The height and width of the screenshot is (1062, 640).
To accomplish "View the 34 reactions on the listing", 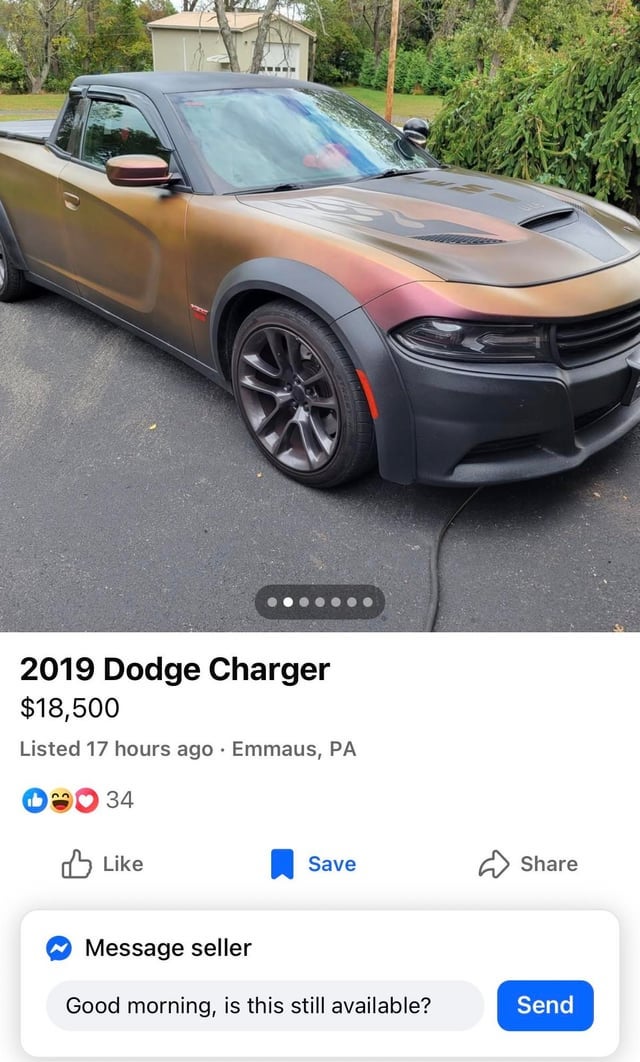I will coord(78,800).
